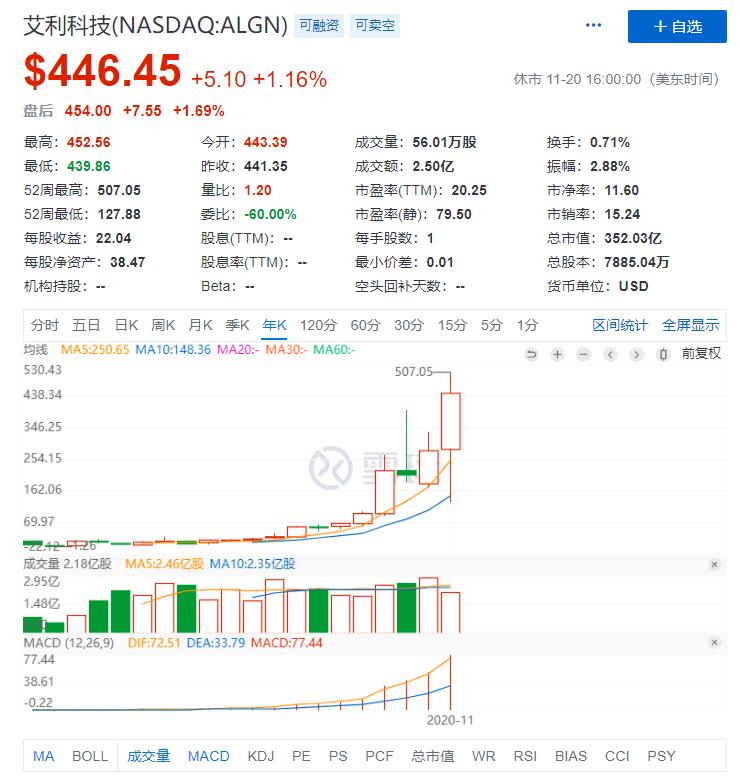Click the zoom out icon on the chart
Viewport: 740px width, 777px height.
coord(584,354)
